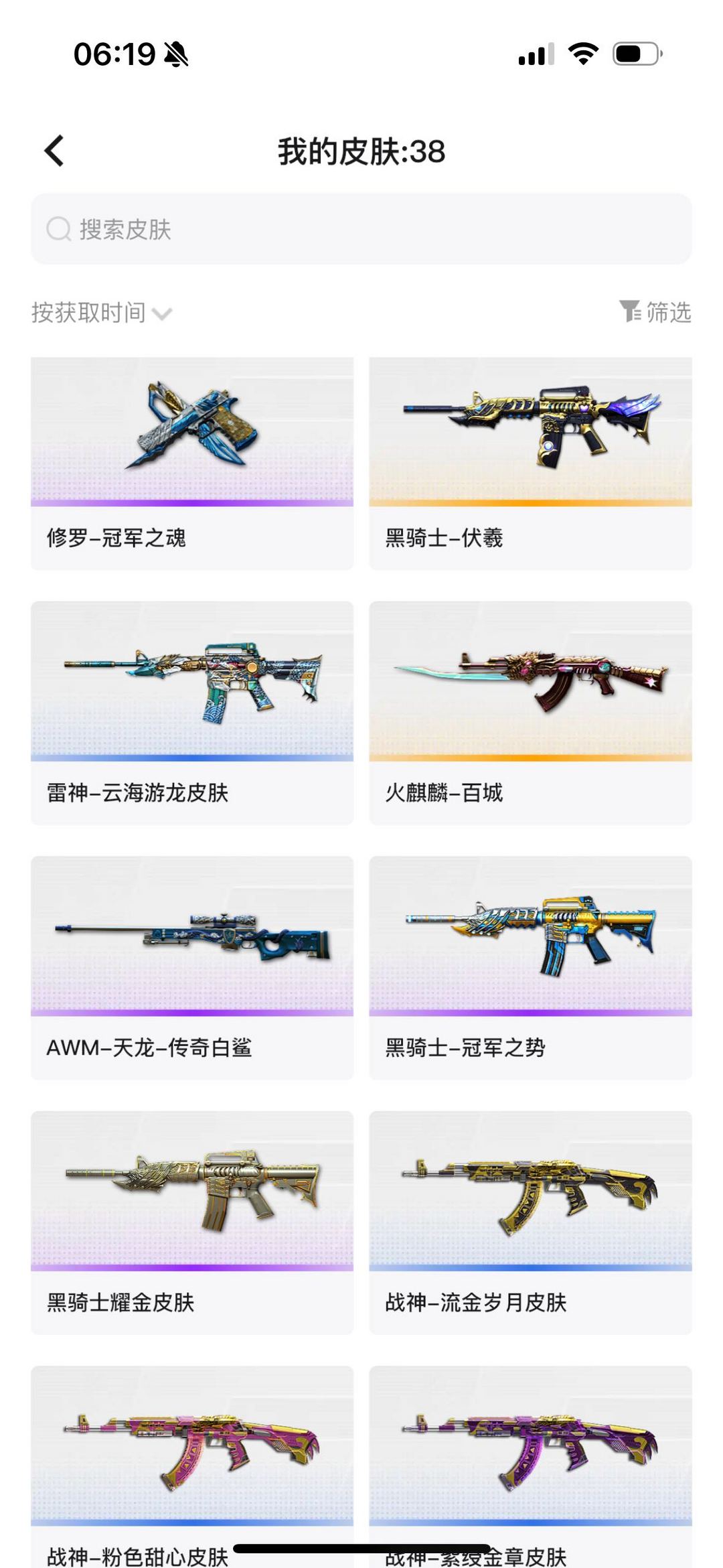Open the 黑骑士-伏羲 skin card
This screenshot has width=723, height=1568.
(x=530, y=464)
